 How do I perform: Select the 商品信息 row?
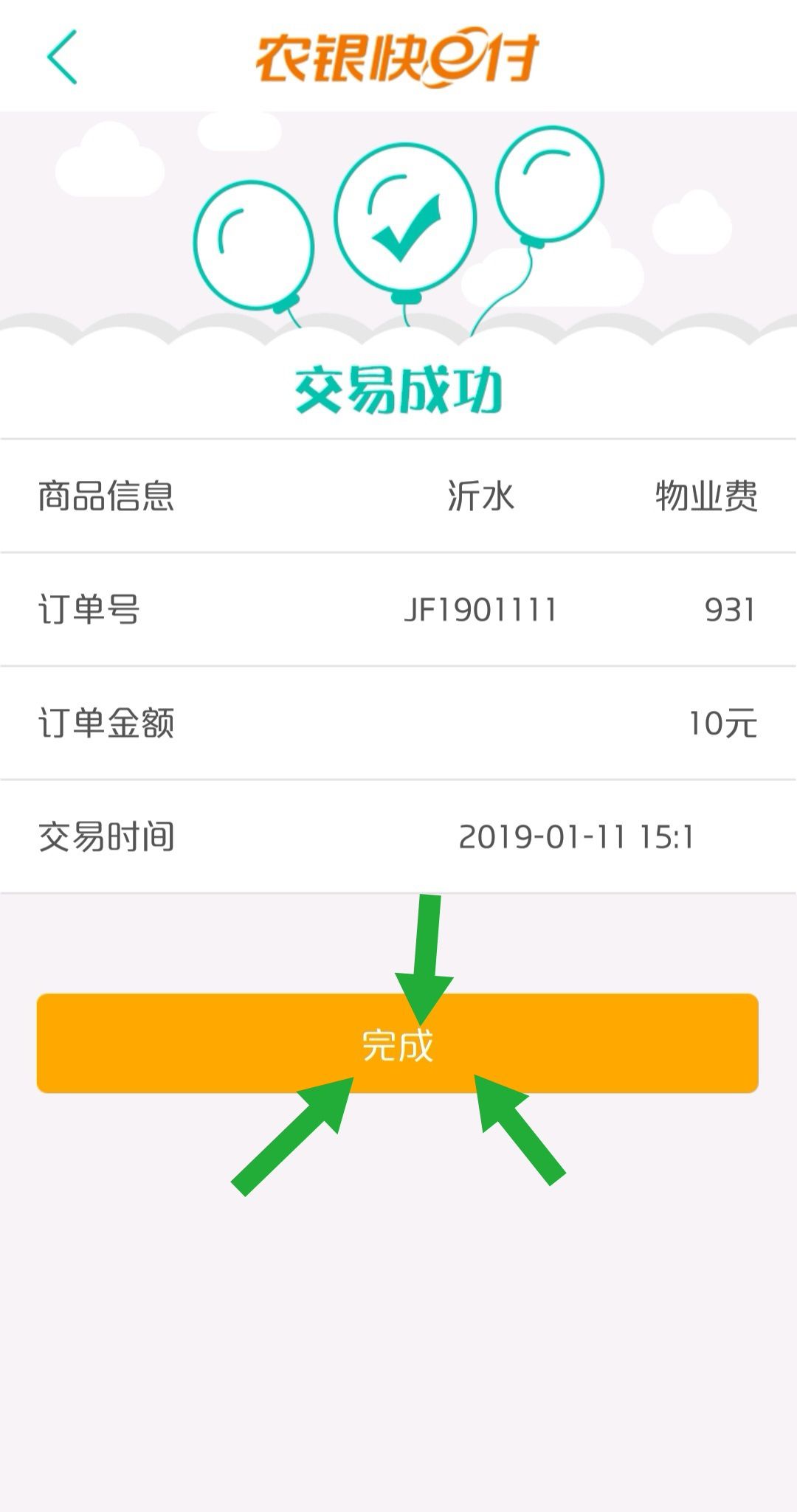tap(108, 496)
